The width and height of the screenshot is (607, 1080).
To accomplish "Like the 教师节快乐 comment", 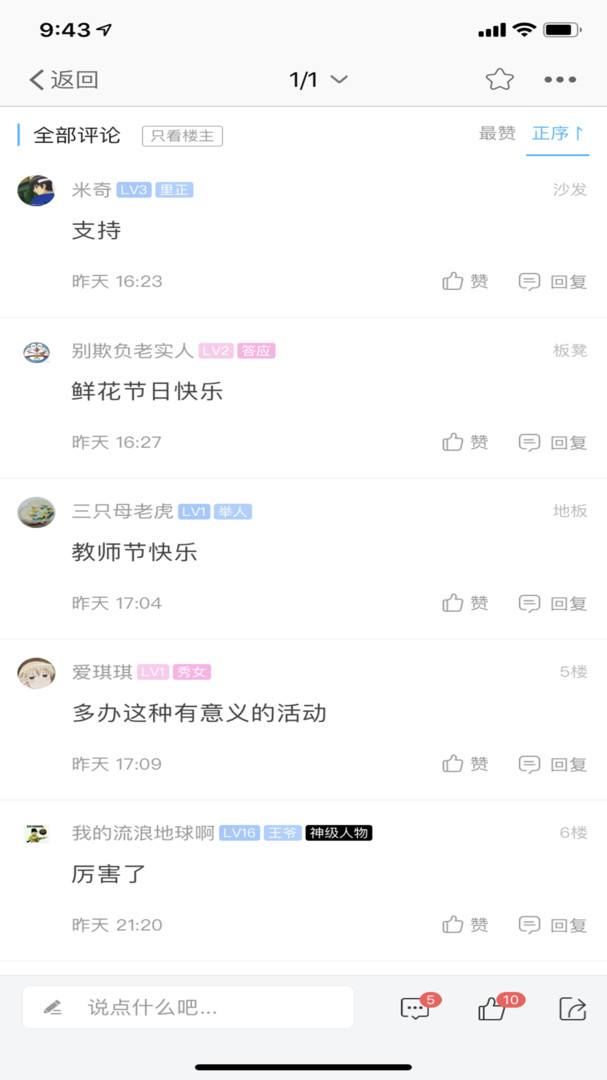I will (465, 603).
